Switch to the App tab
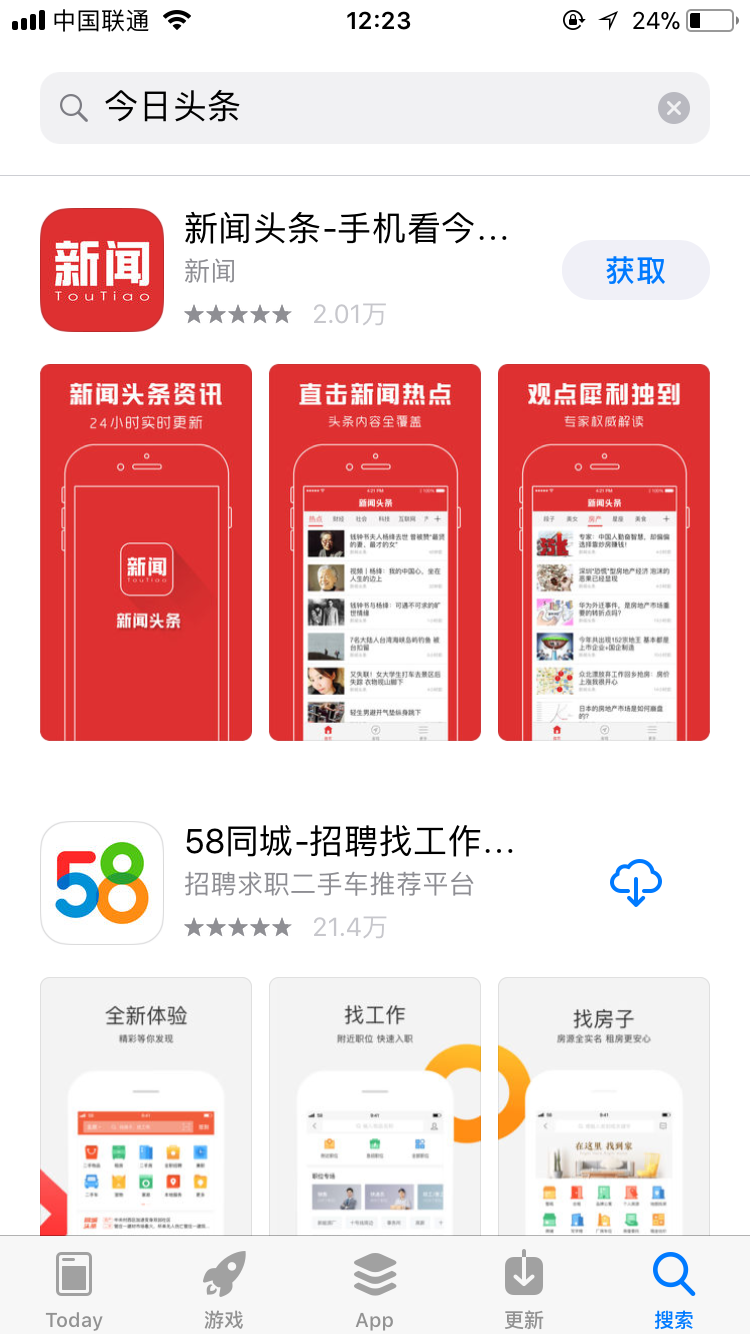Viewport: 750px width, 1334px height. pyautogui.click(x=375, y=1288)
